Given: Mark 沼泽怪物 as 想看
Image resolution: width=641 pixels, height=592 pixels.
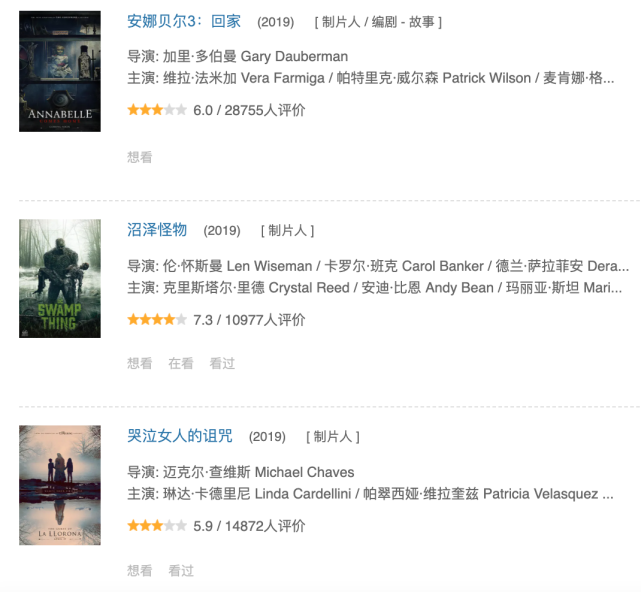Looking at the screenshot, I should tap(140, 363).
